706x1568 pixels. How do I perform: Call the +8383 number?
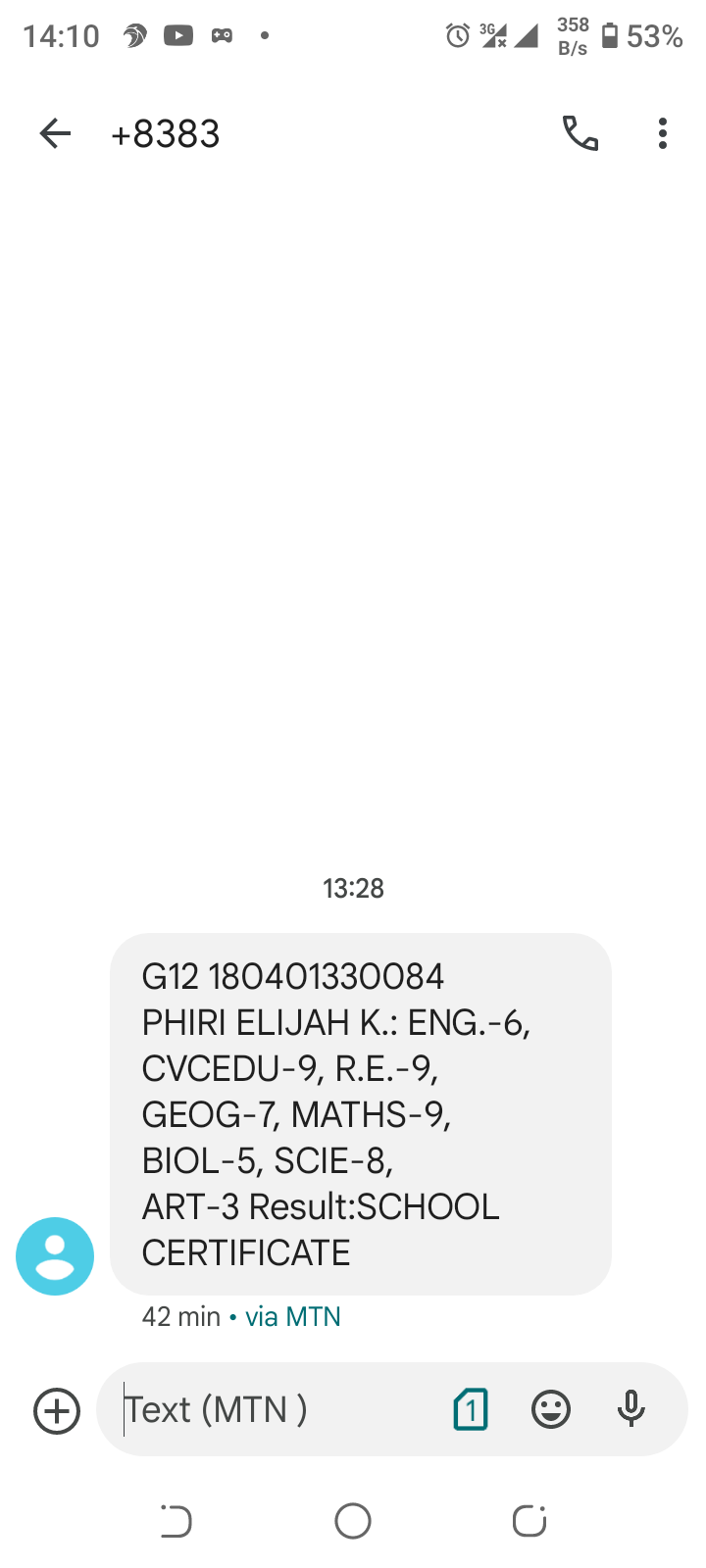(580, 133)
